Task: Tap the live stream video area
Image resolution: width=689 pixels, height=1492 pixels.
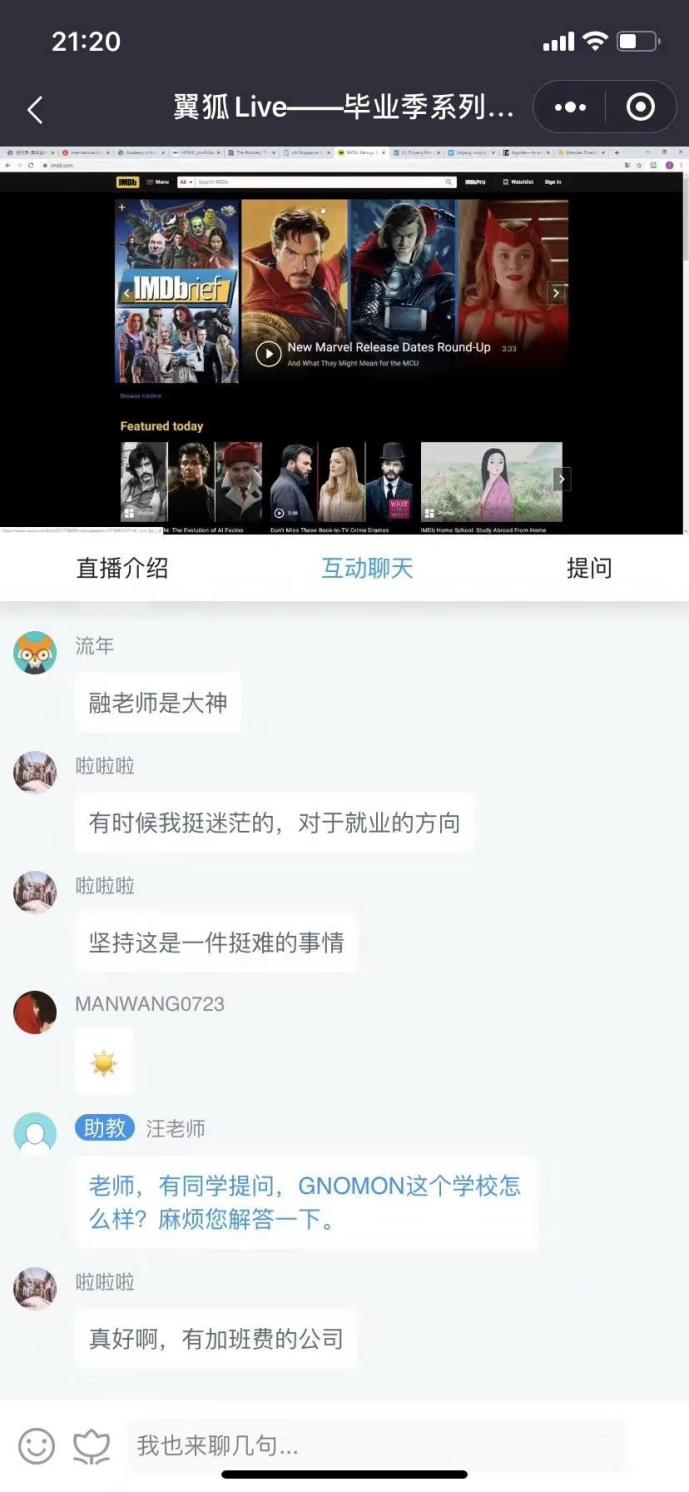Action: click(344, 340)
